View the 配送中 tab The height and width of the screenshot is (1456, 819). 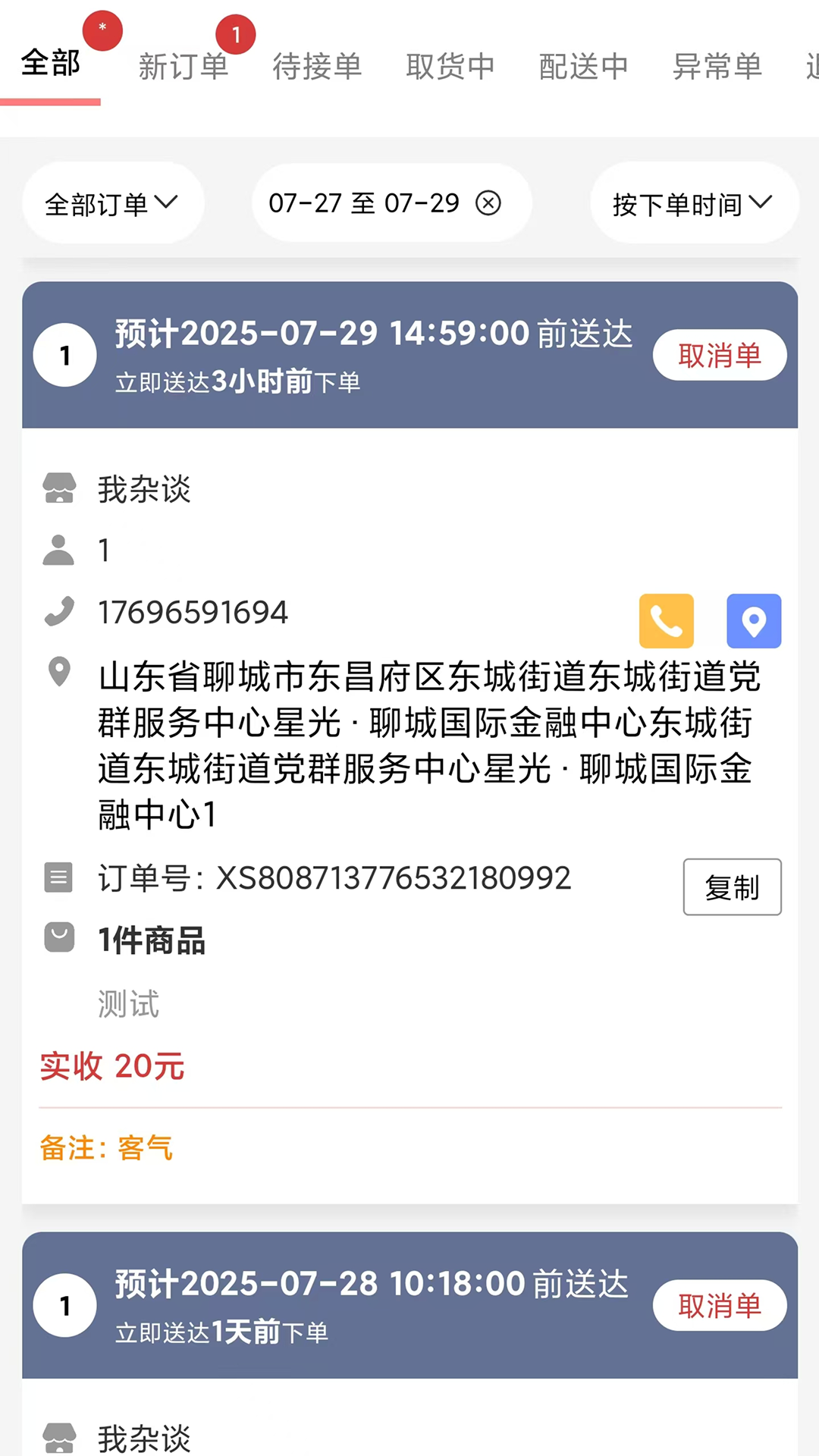pos(584,67)
